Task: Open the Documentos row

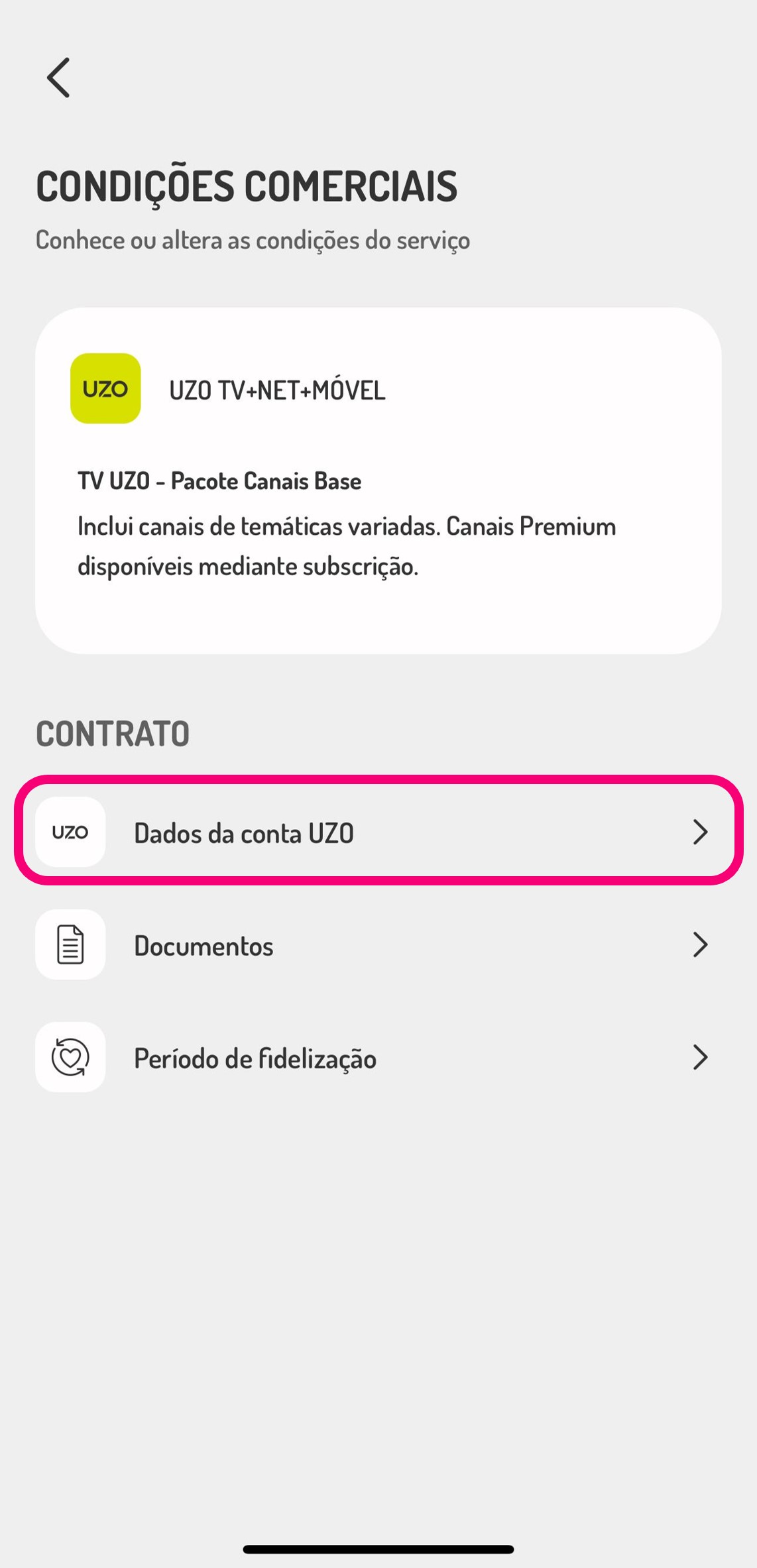Action: tap(378, 944)
